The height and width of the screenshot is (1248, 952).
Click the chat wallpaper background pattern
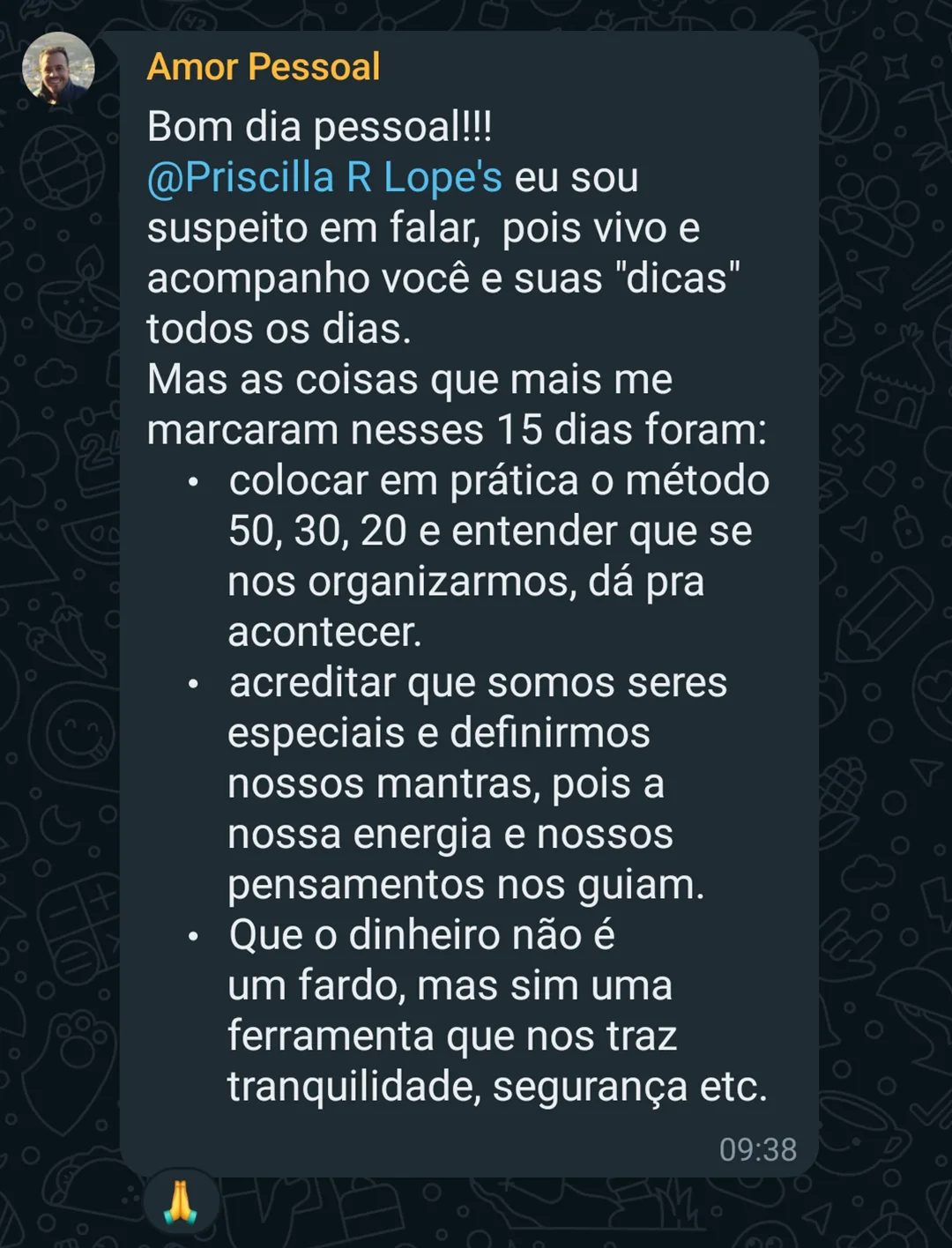[x=881, y=617]
